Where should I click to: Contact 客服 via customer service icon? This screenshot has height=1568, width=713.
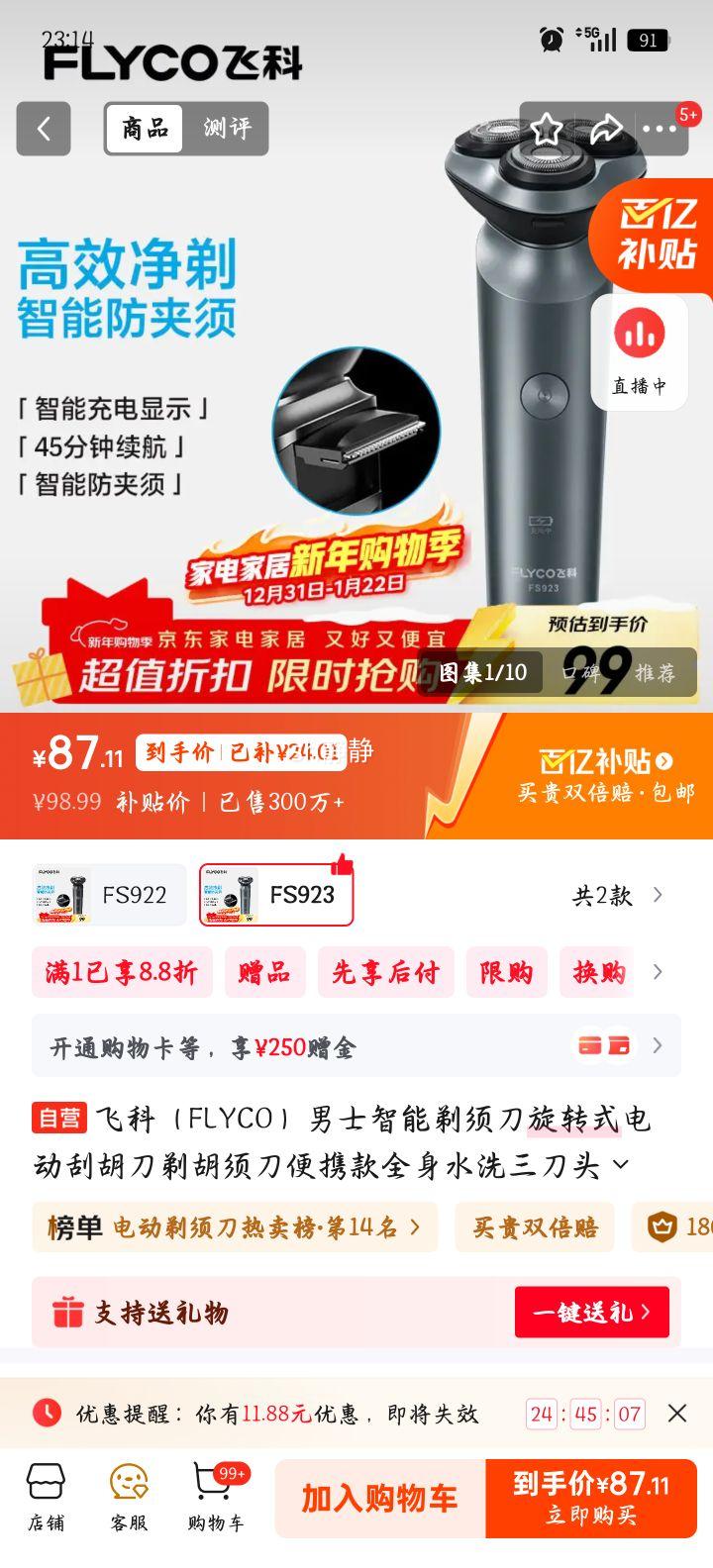pyautogui.click(x=131, y=1482)
